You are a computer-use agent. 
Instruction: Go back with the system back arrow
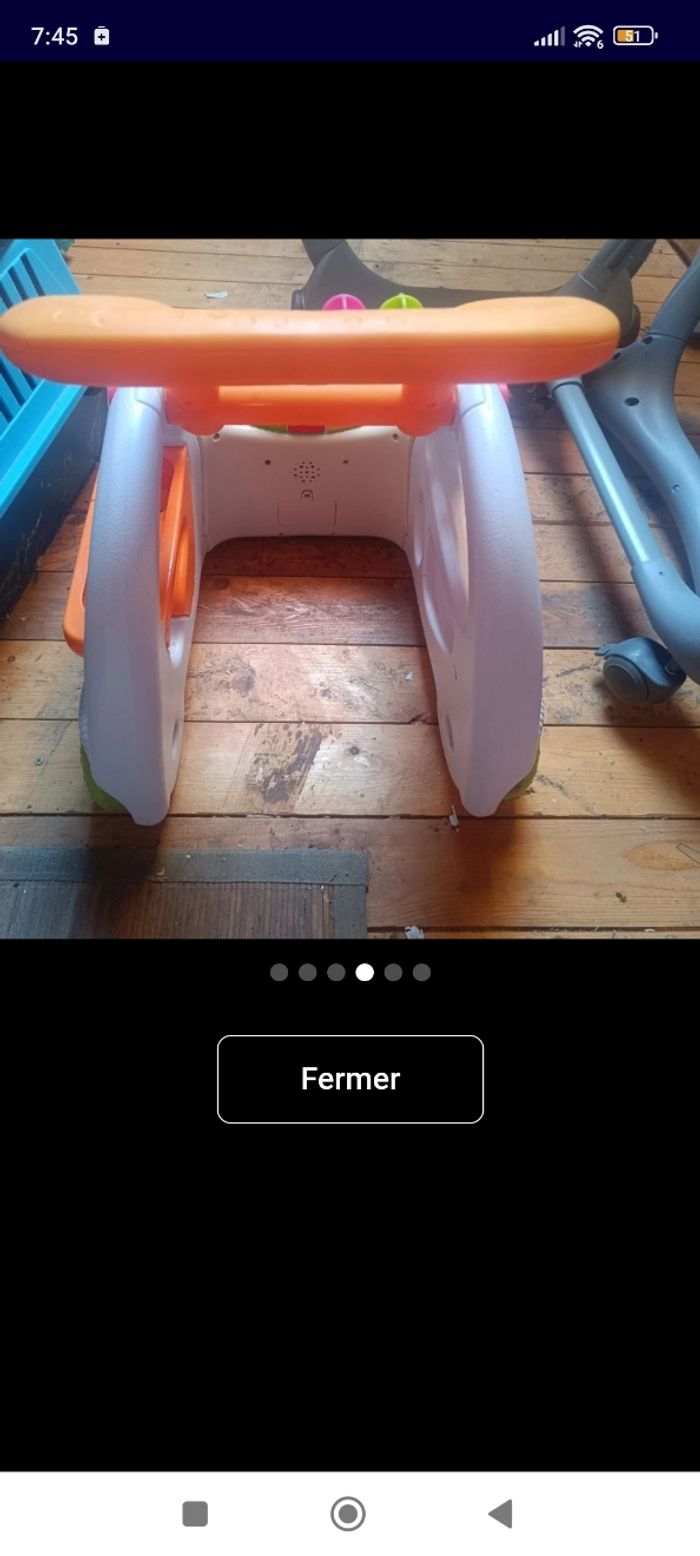(501, 1514)
